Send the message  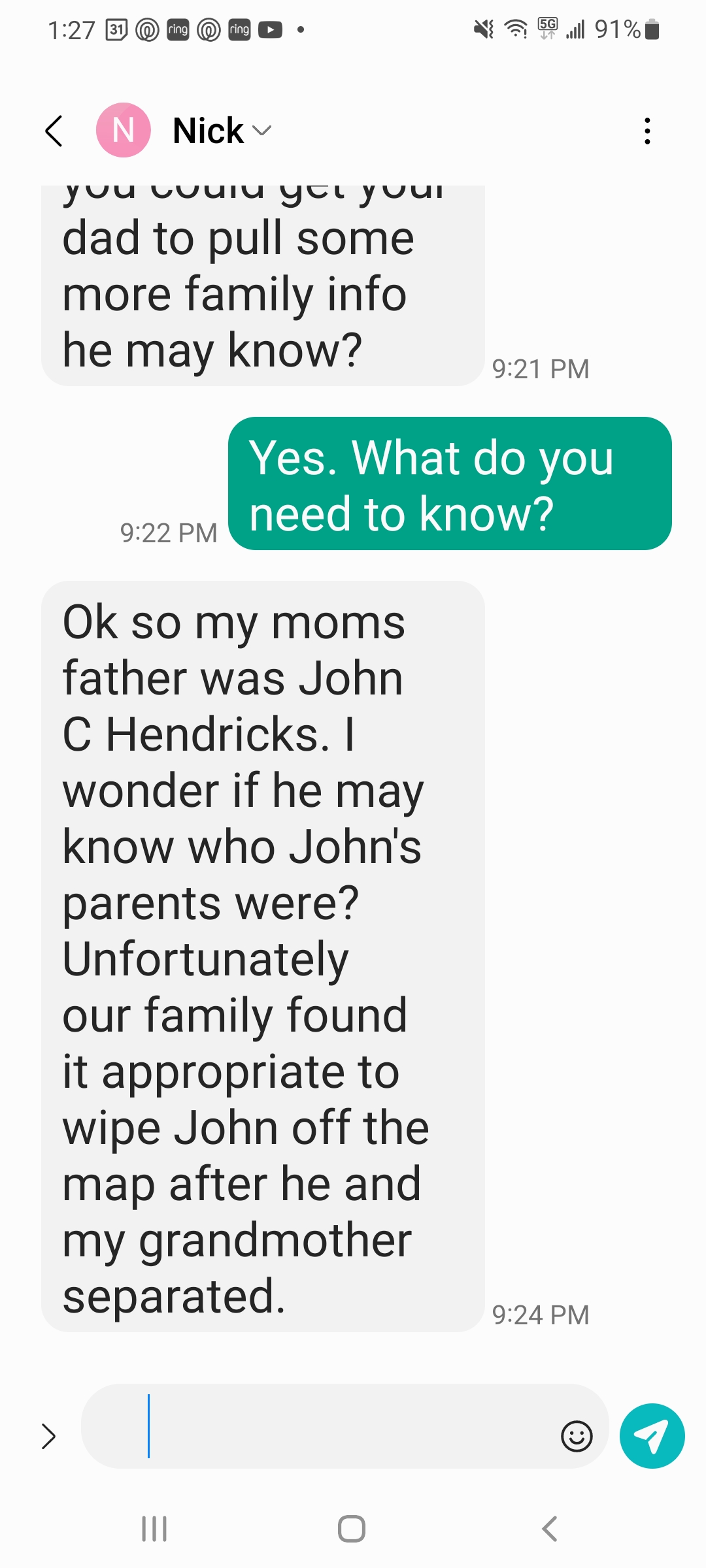click(652, 1436)
